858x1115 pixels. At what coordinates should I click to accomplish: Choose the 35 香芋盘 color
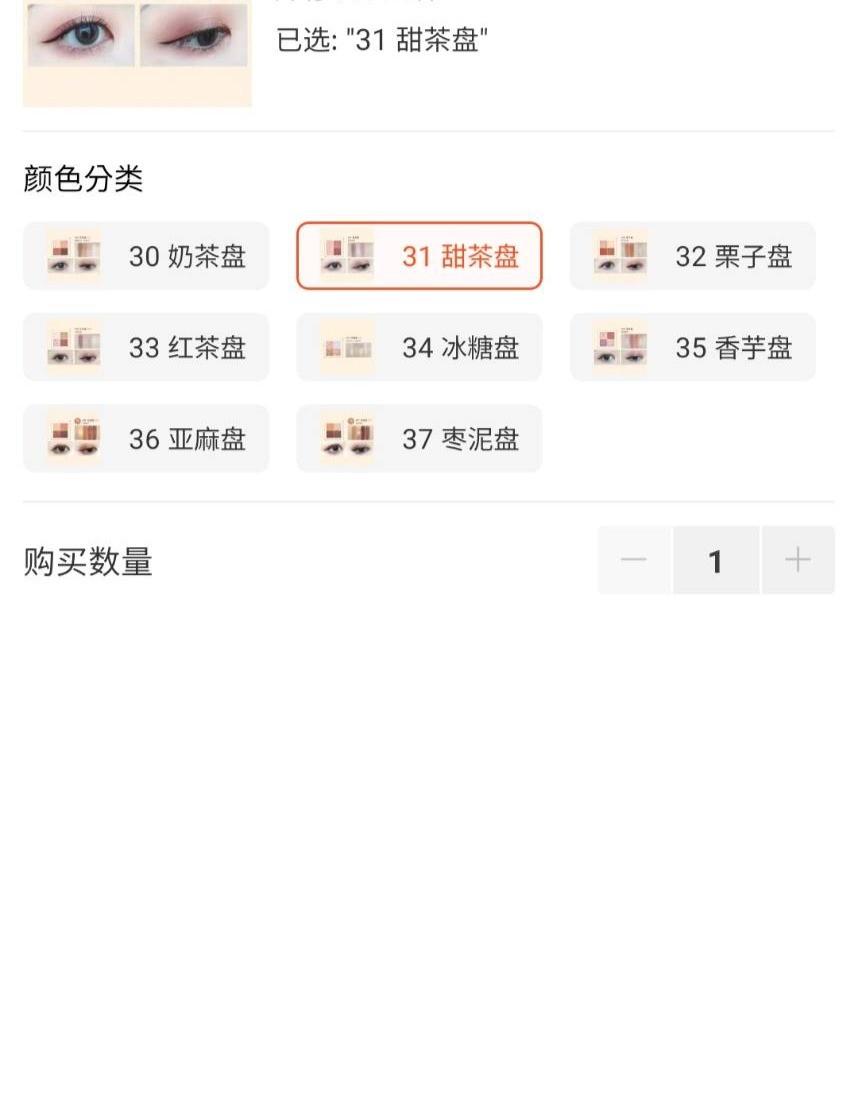click(x=692, y=347)
